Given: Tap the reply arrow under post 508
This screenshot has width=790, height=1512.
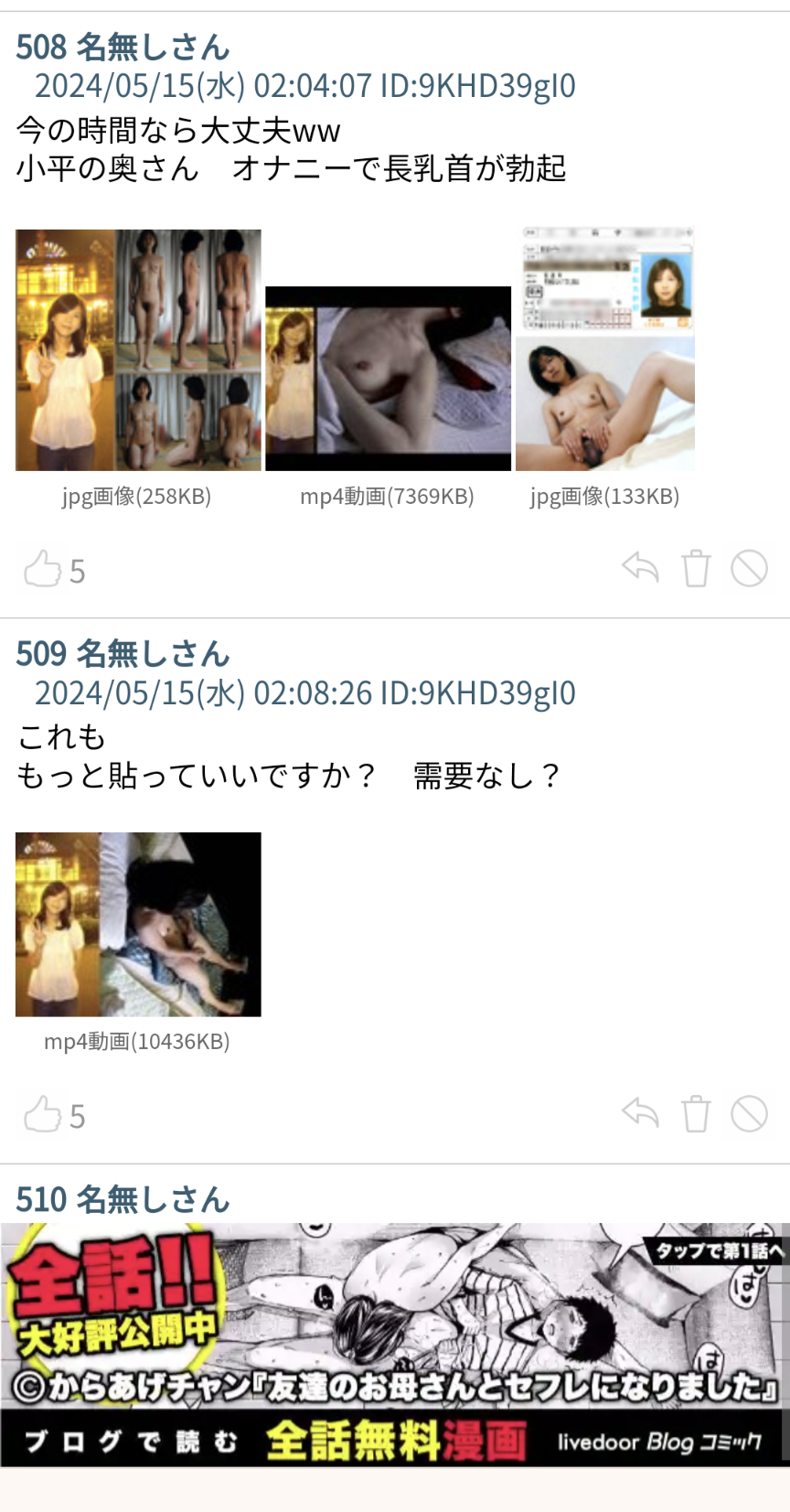Looking at the screenshot, I should [640, 568].
